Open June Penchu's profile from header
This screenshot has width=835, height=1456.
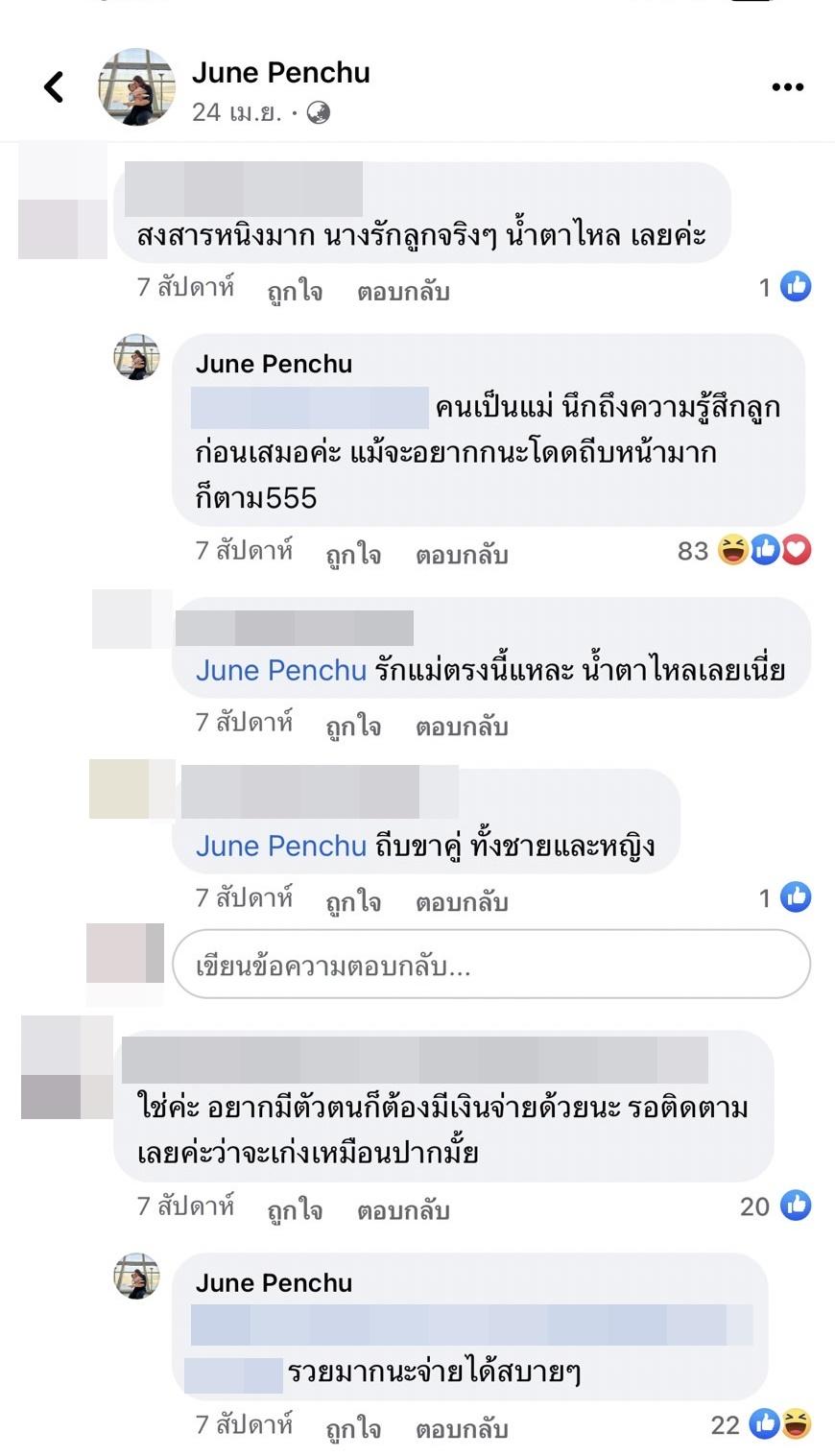click(x=280, y=73)
